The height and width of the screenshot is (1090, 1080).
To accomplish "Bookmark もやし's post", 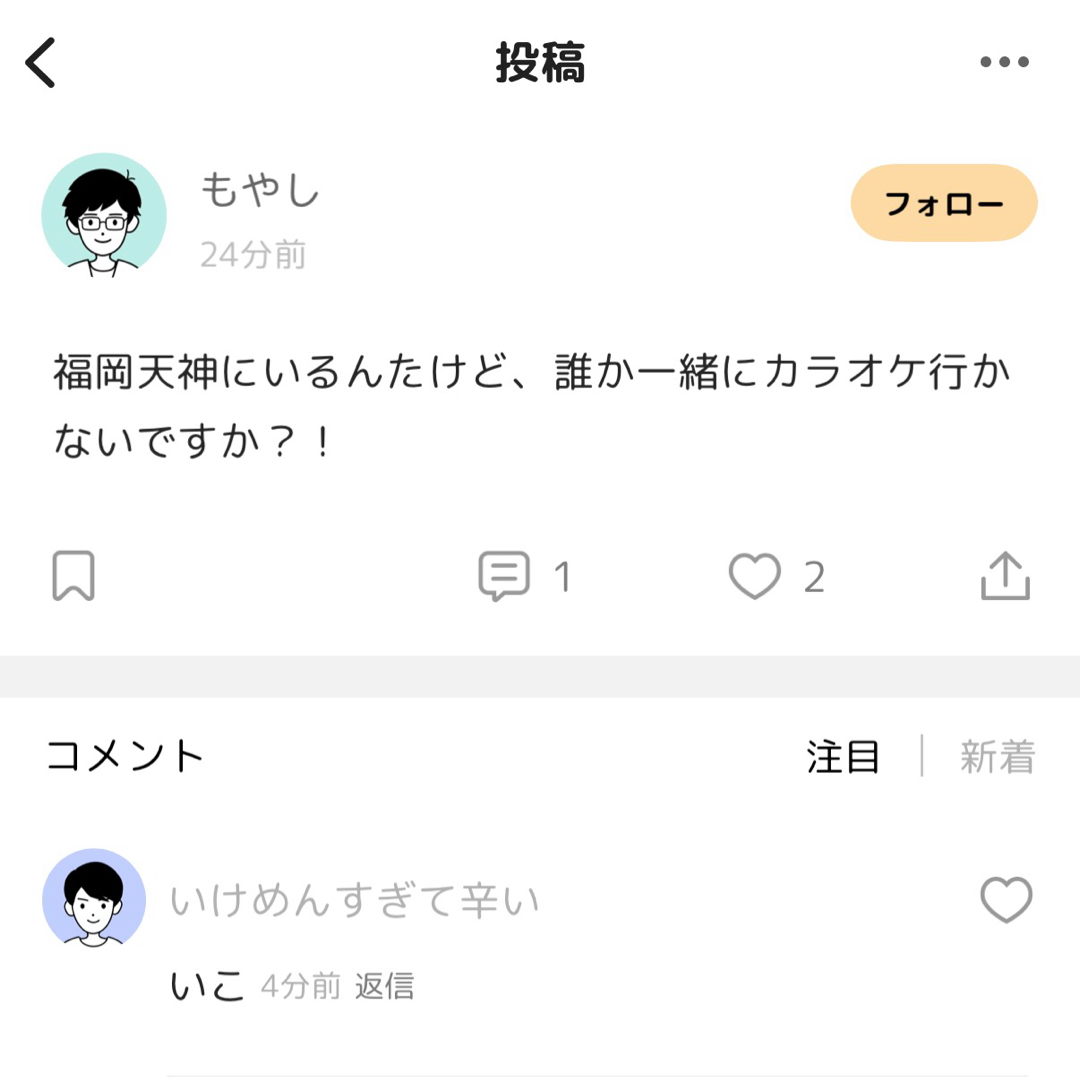I will [x=73, y=576].
